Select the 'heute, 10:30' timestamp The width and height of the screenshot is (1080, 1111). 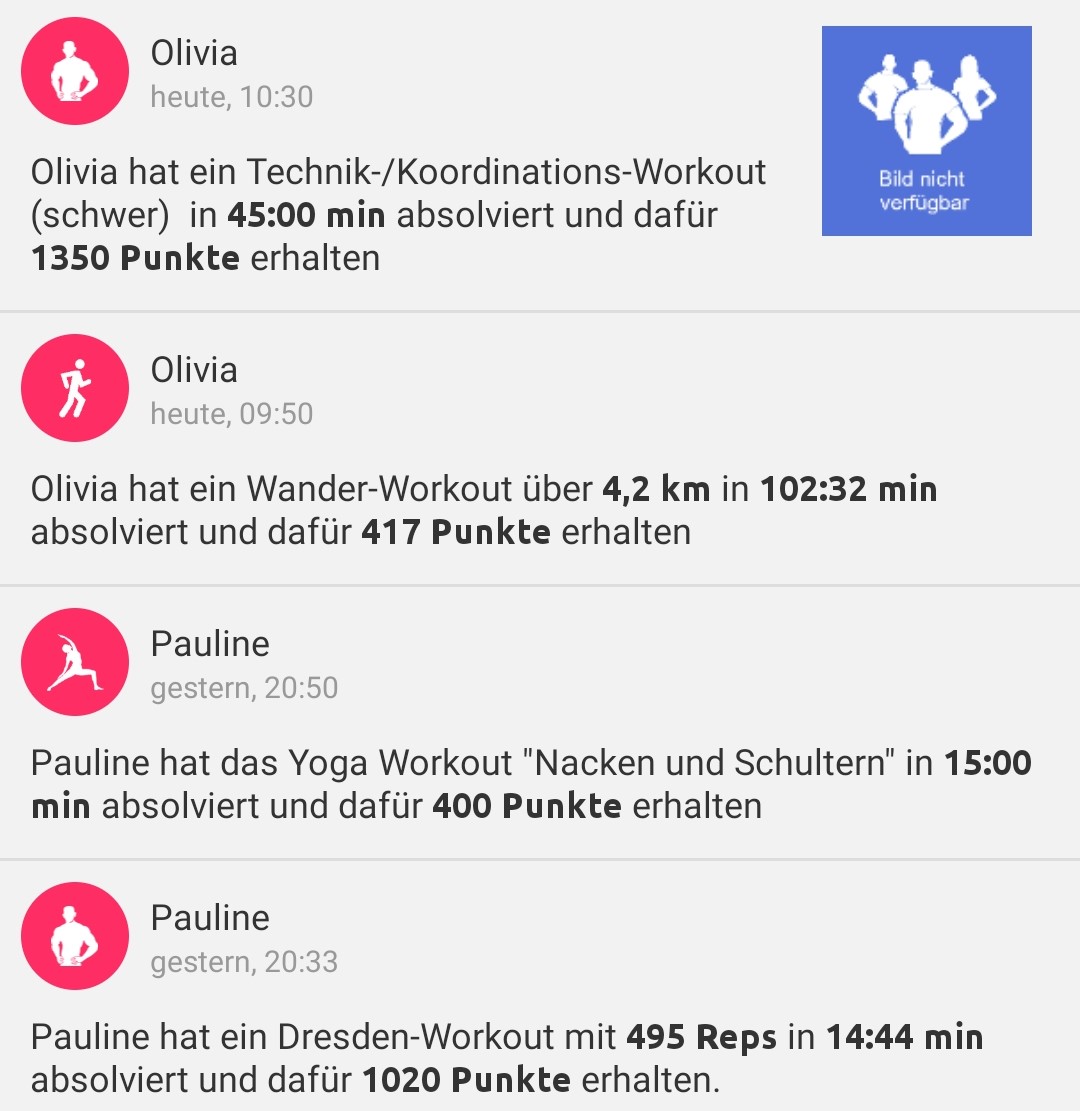(x=232, y=97)
